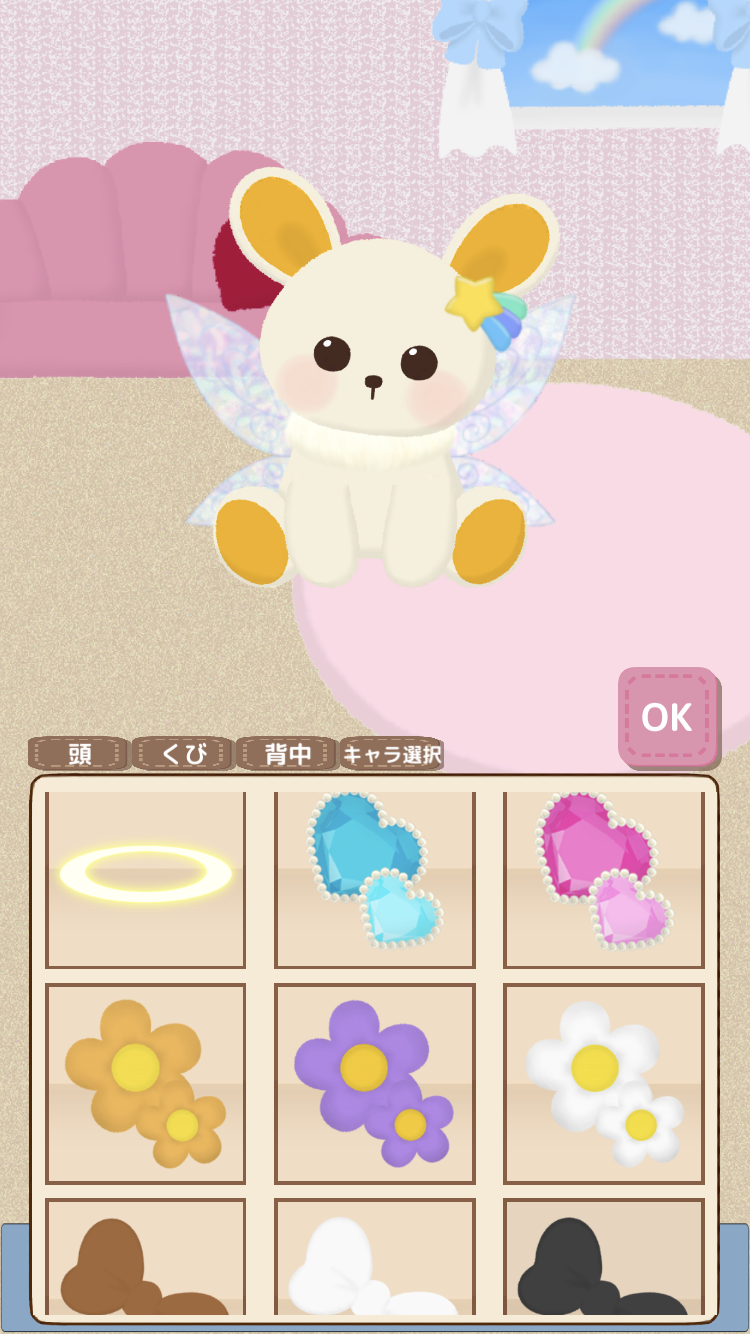This screenshot has width=750, height=1334.
Task: Switch to the 背中 (back) tab
Action: 287,753
